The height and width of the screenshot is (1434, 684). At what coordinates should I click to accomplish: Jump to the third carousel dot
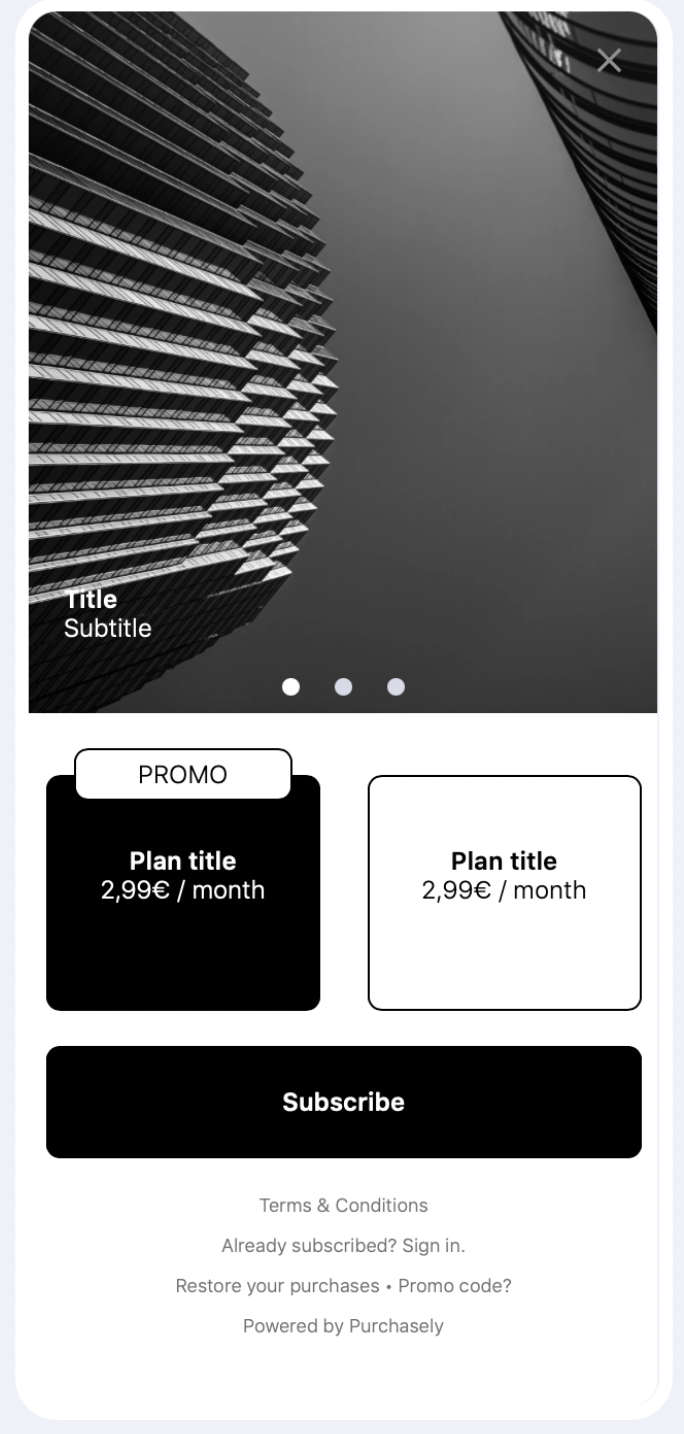click(x=396, y=687)
